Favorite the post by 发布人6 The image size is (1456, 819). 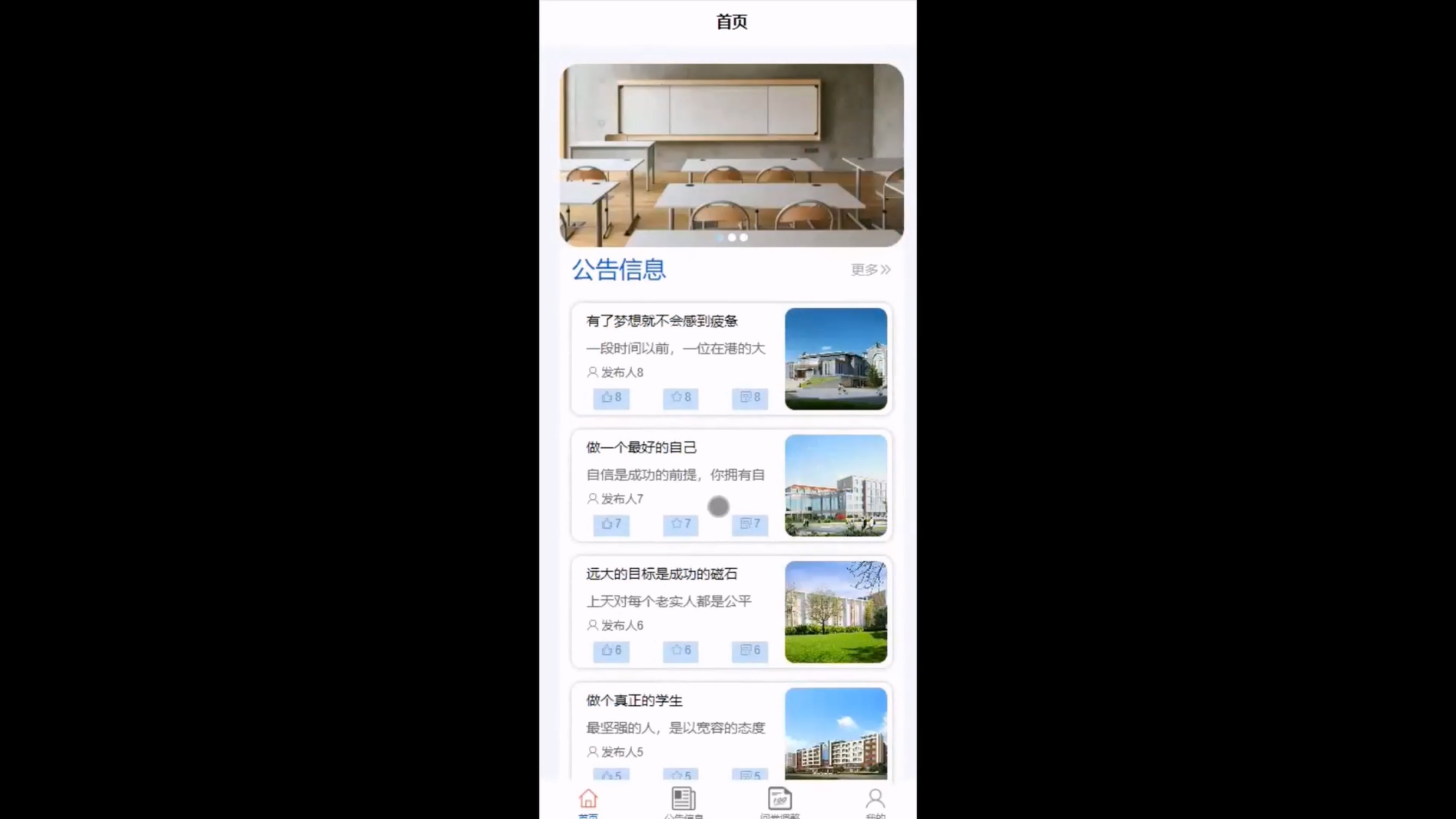(681, 650)
